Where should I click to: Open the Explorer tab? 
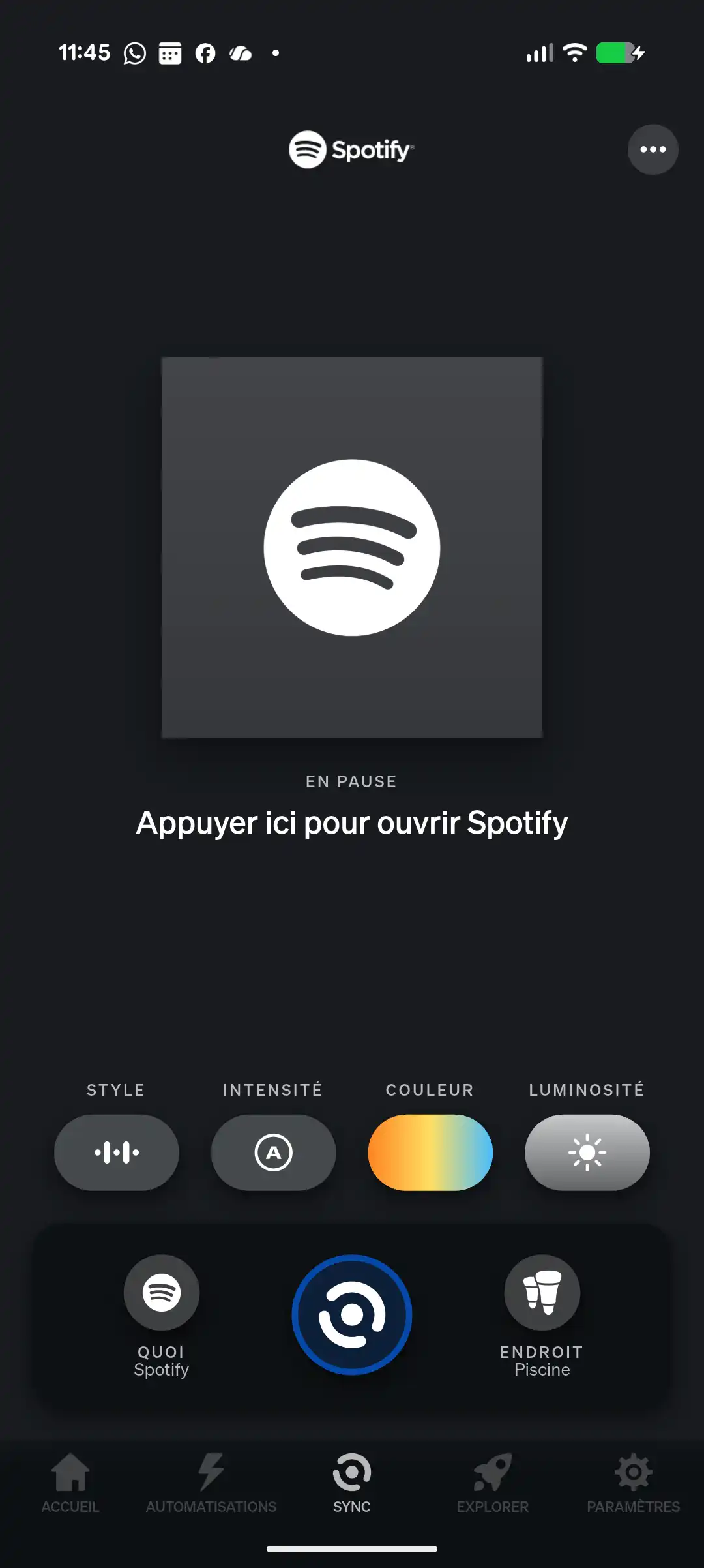tap(493, 1482)
